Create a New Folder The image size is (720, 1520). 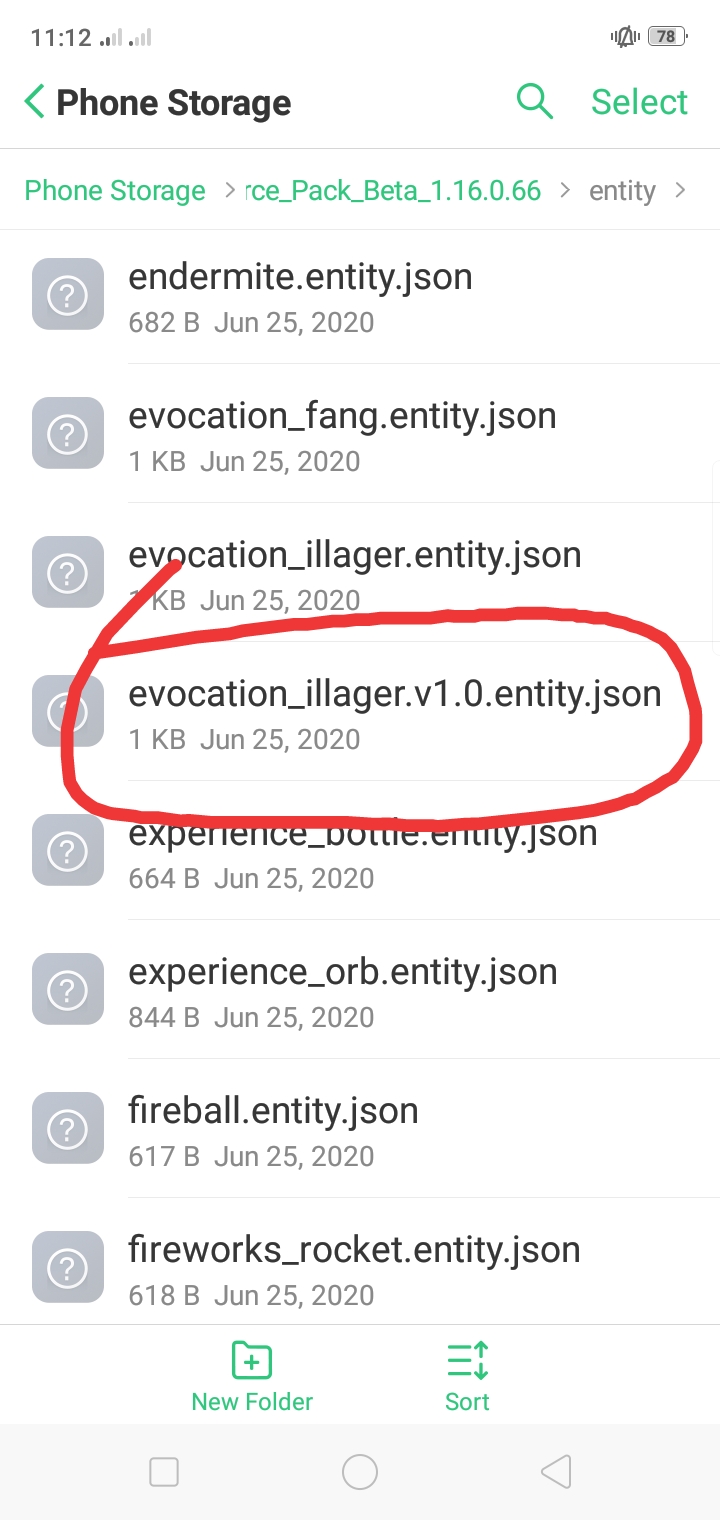pos(252,1376)
